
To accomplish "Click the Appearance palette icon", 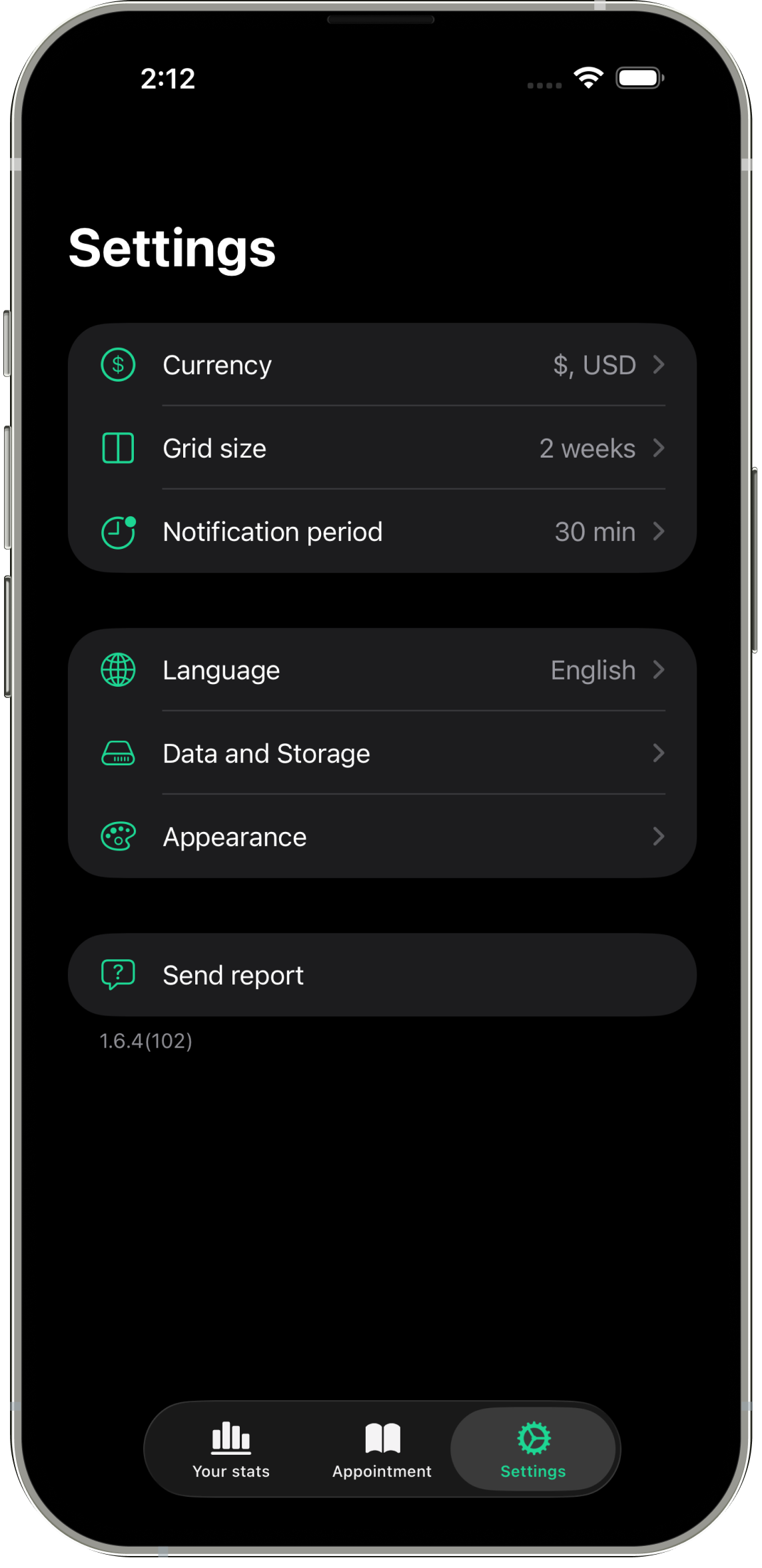I will click(x=118, y=837).
